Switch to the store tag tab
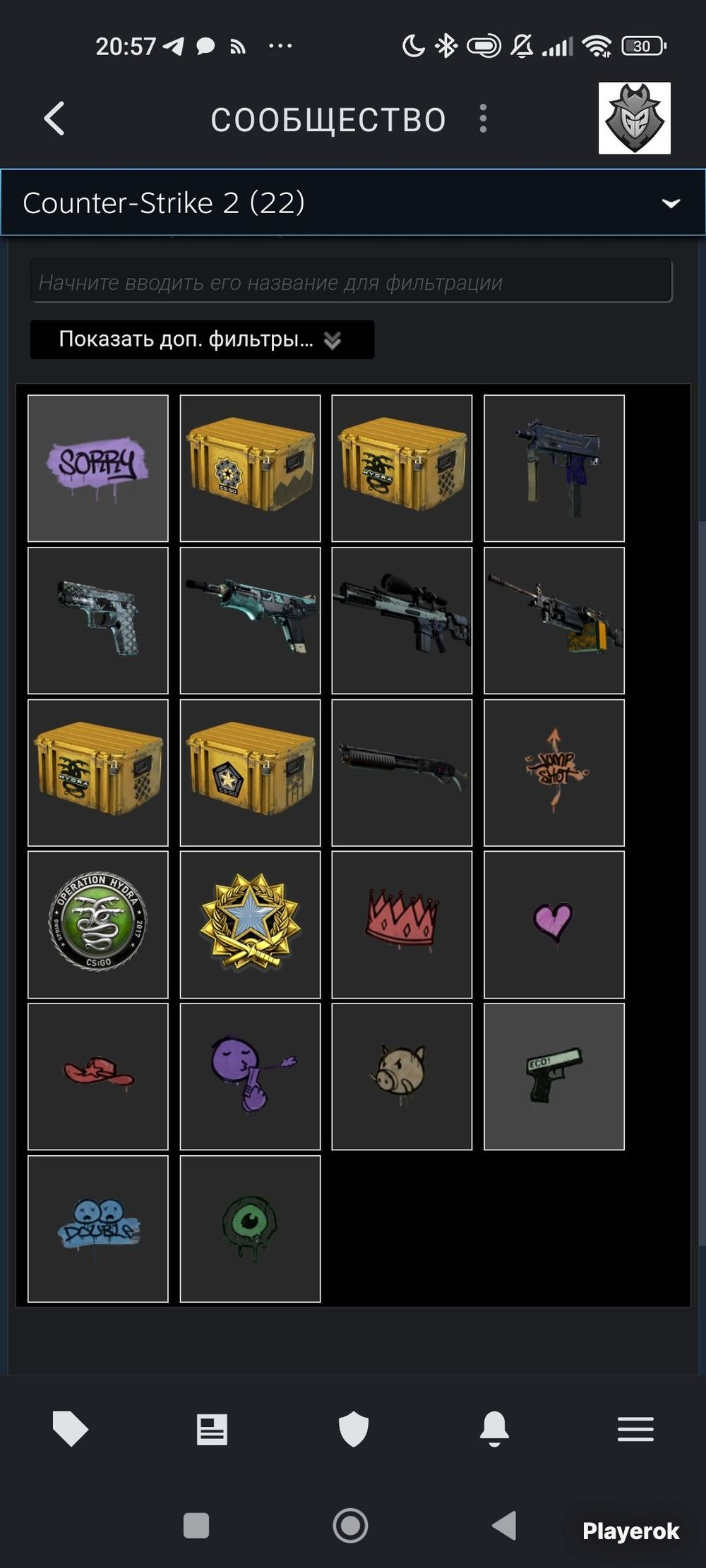Viewport: 706px width, 1568px height. click(71, 1429)
